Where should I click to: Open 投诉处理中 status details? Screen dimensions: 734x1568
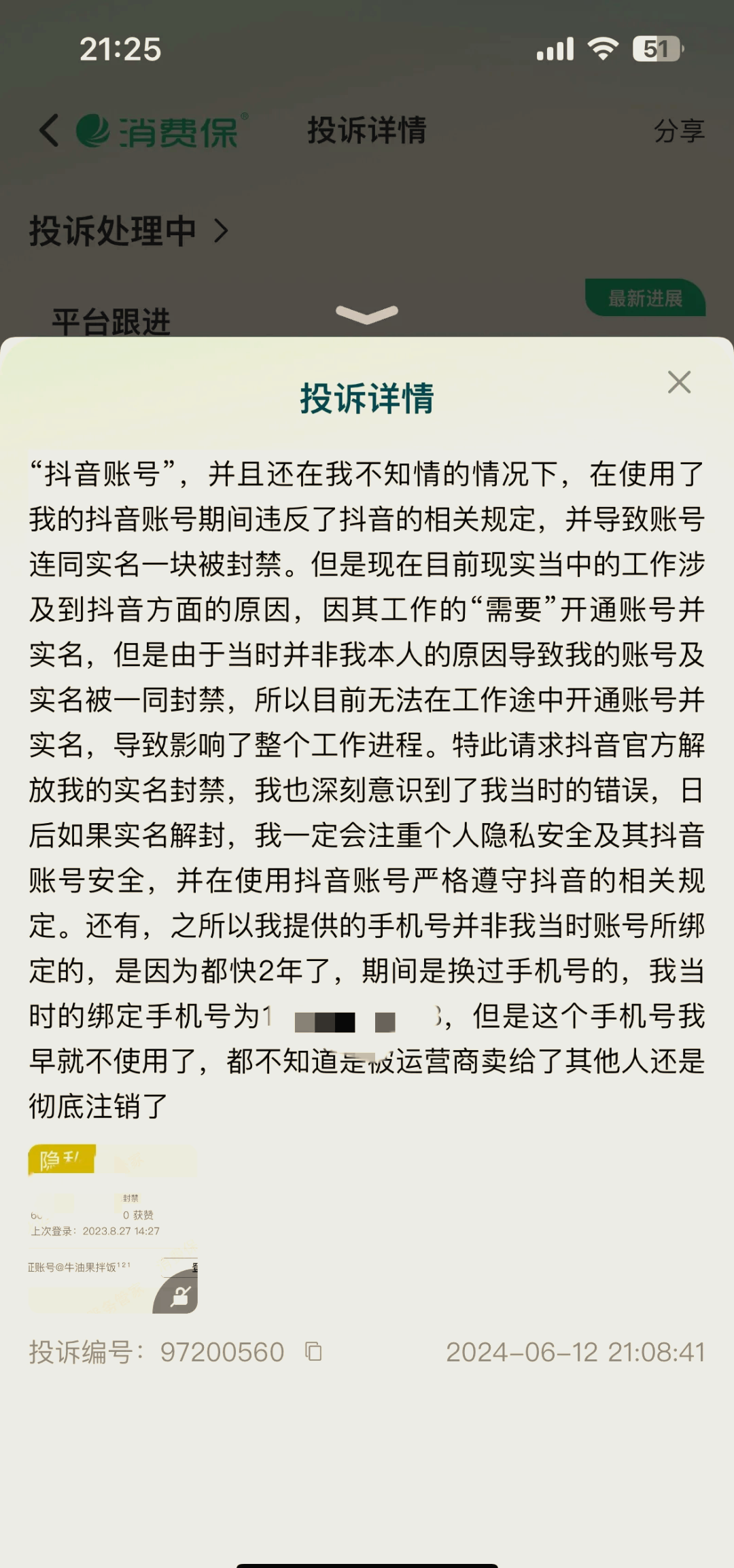129,231
